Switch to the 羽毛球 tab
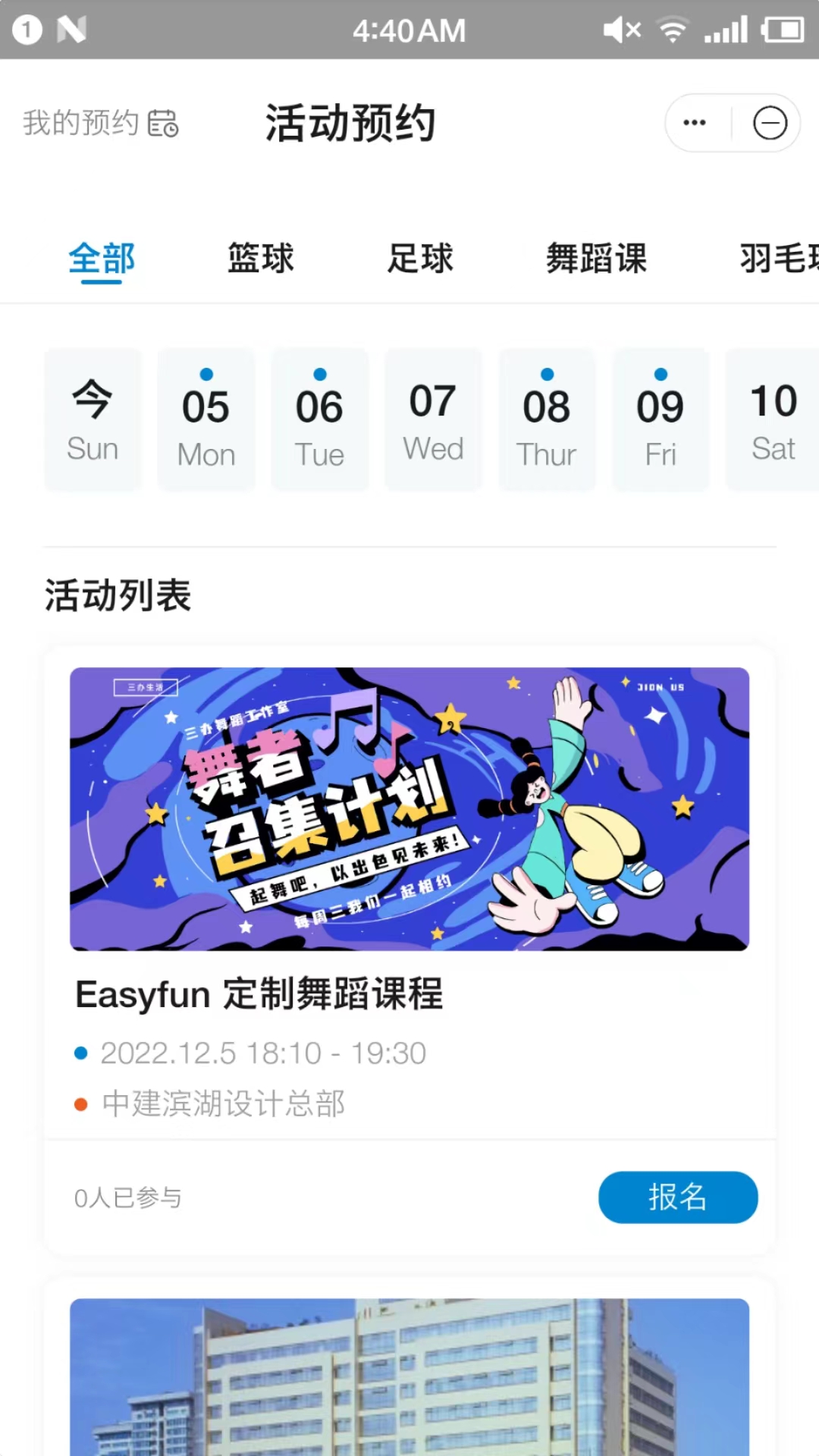Viewport: 819px width, 1456px height. coord(778,259)
